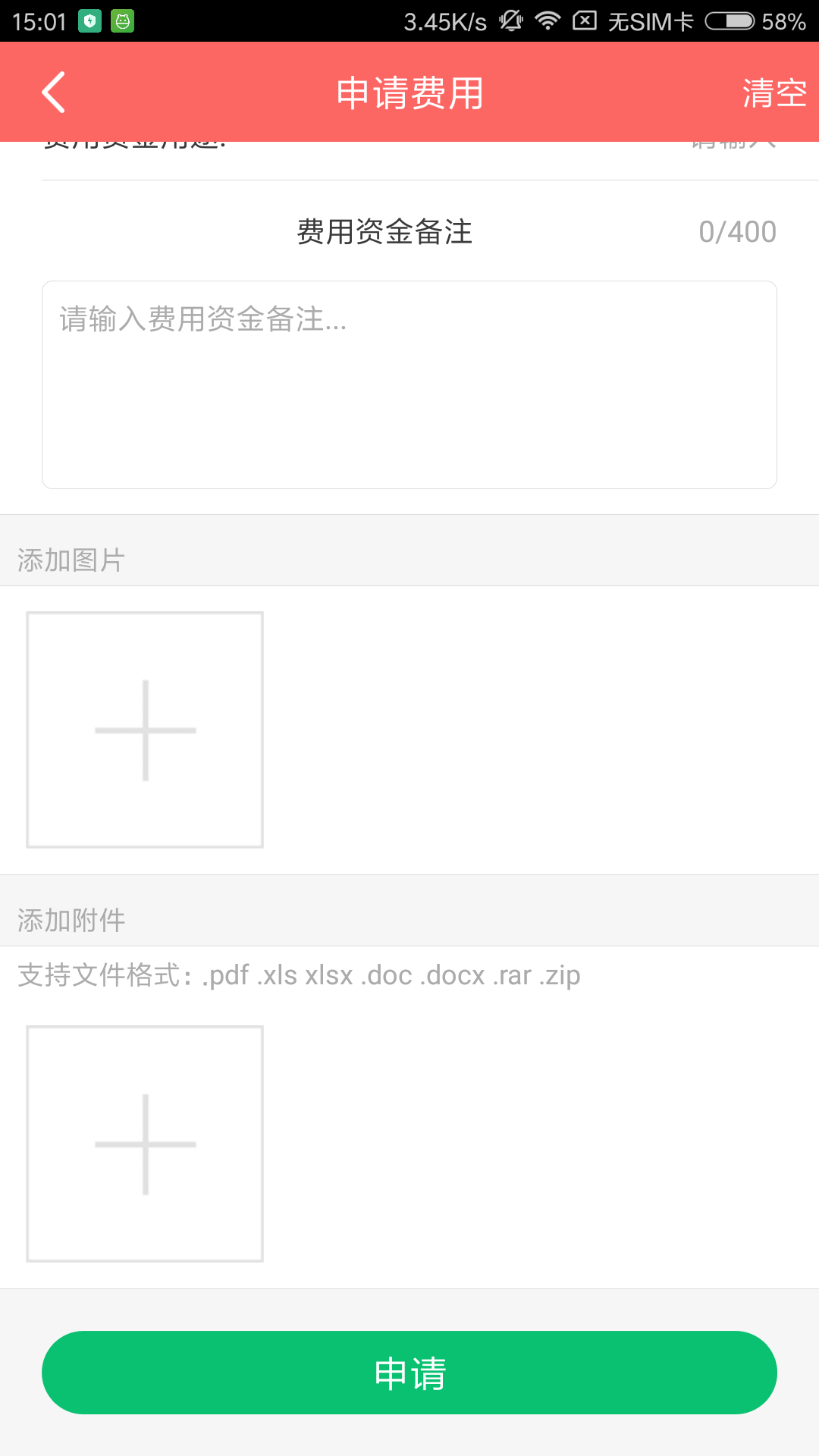Submit with the green 申请 button
Screen dimensions: 819x1456
coord(409,1373)
